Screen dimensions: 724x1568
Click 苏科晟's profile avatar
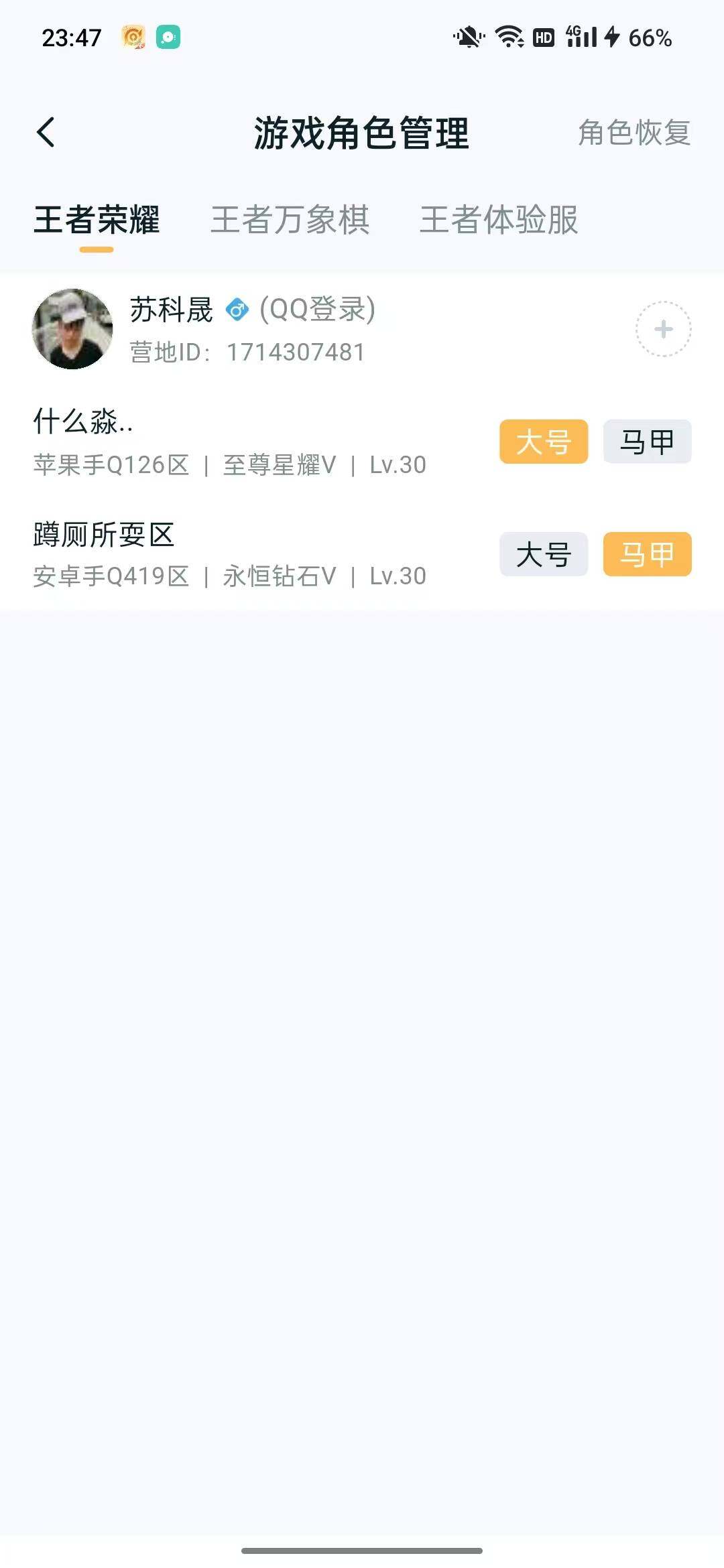pyautogui.click(x=72, y=328)
